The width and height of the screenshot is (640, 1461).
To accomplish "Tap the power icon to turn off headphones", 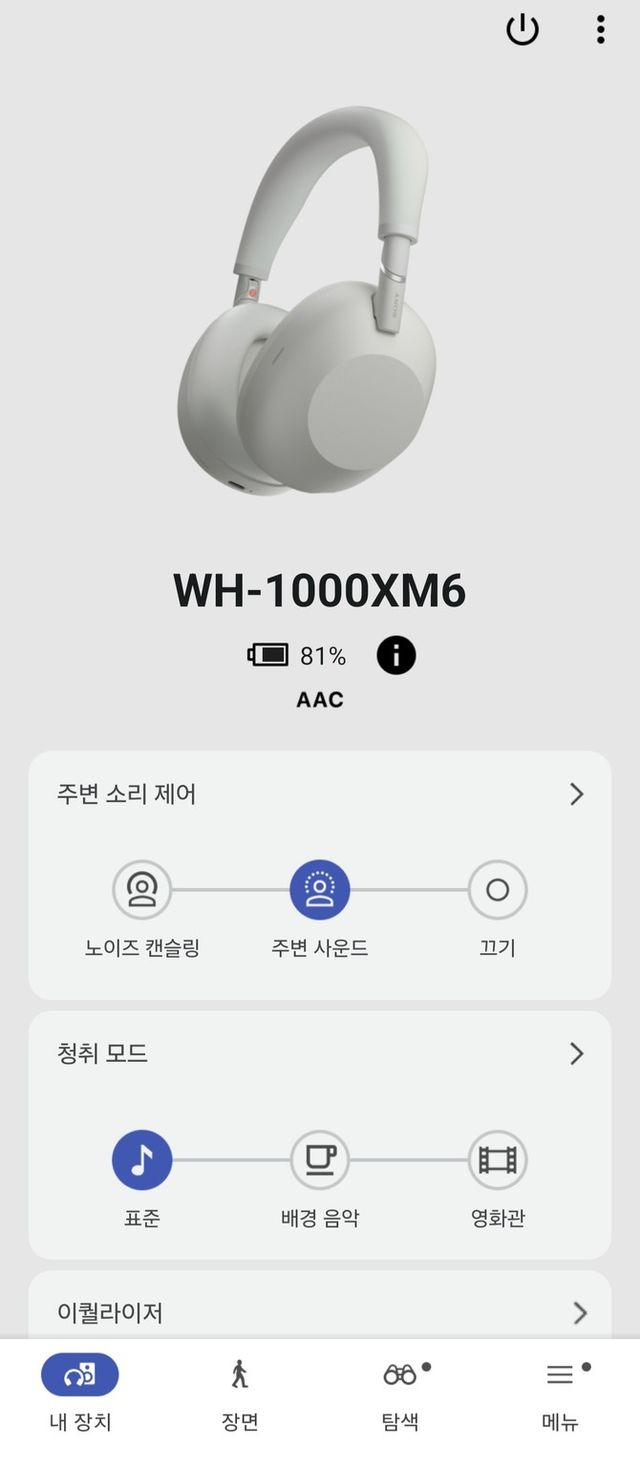I will coord(522,30).
